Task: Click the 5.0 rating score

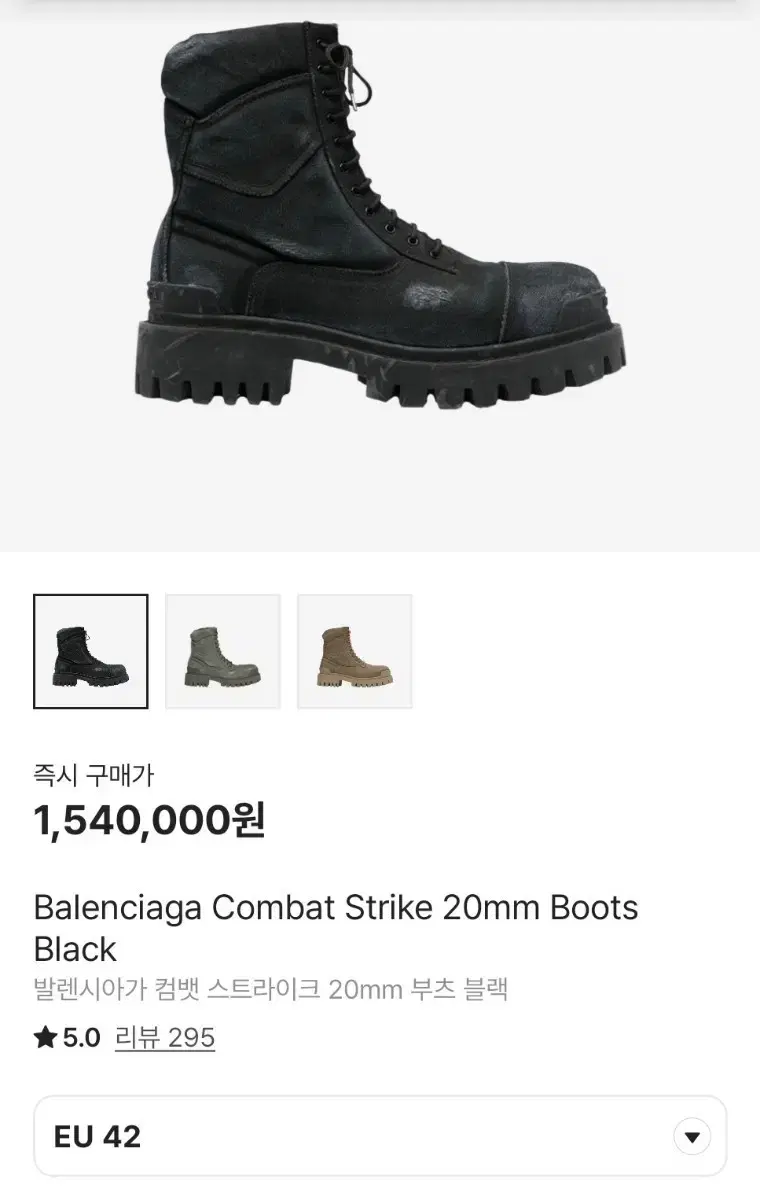Action: (82, 1038)
